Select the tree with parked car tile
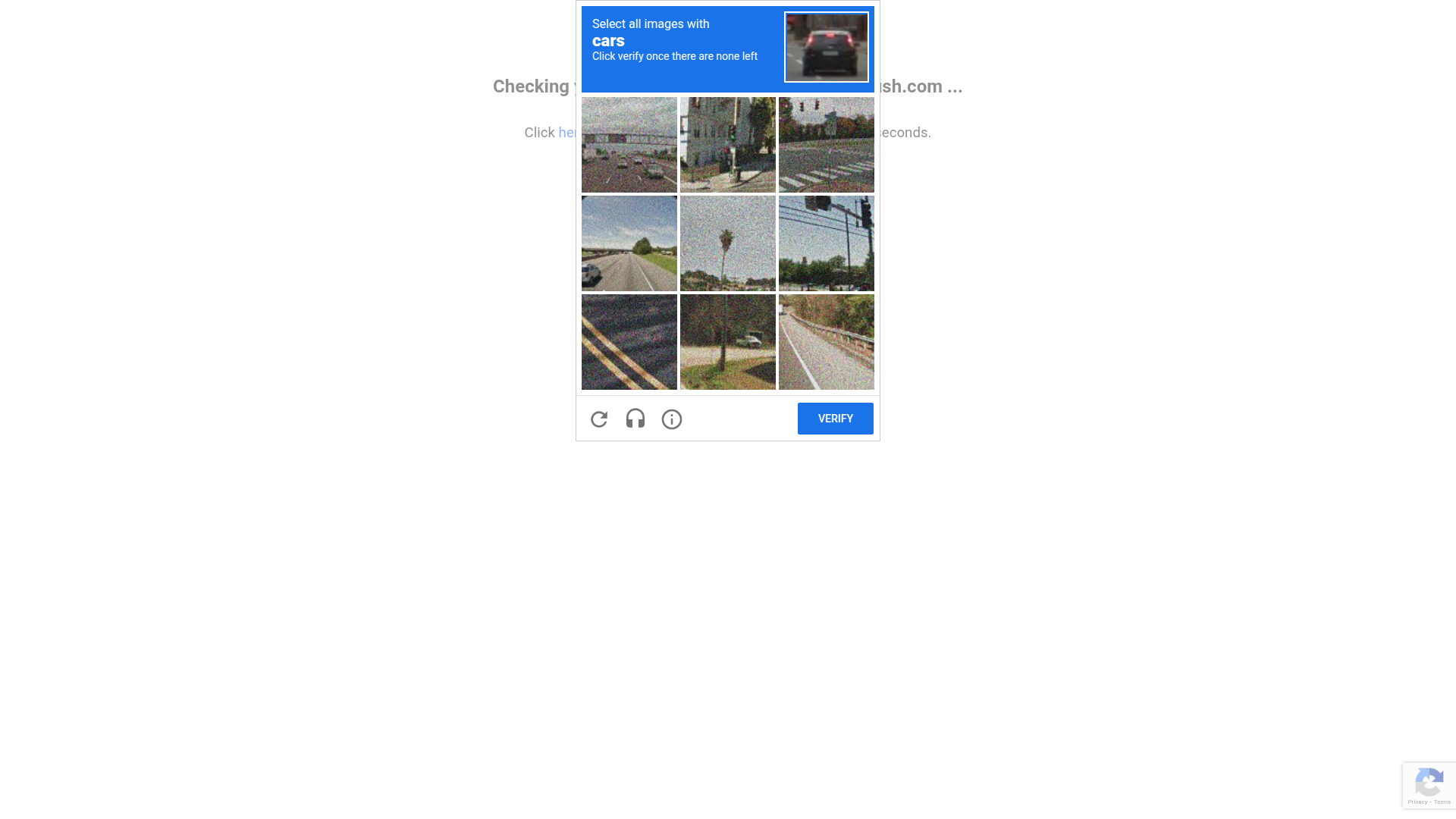Screen dimensions: 1456x819 click(727, 342)
